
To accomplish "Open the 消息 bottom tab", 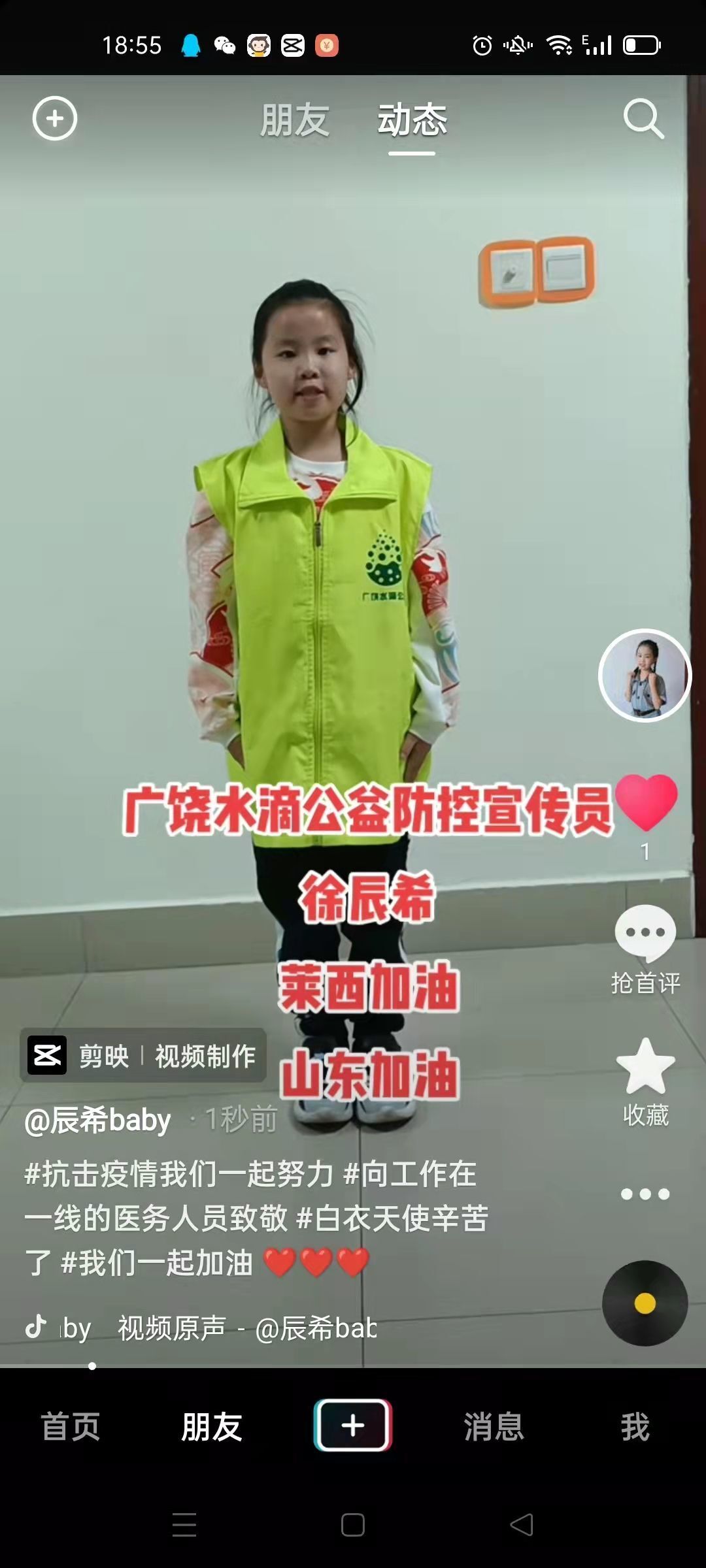I will tap(494, 1426).
